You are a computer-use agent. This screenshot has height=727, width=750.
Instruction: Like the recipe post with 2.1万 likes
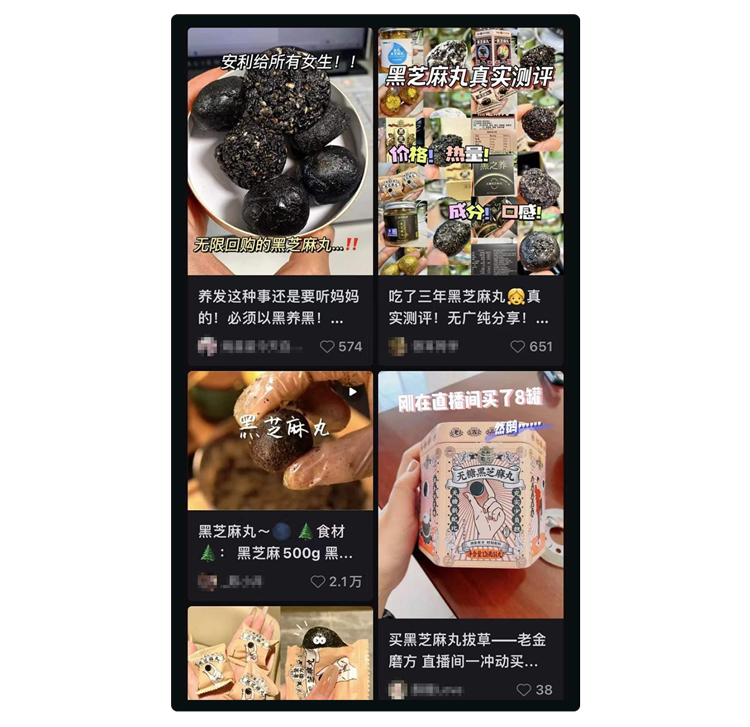click(318, 581)
